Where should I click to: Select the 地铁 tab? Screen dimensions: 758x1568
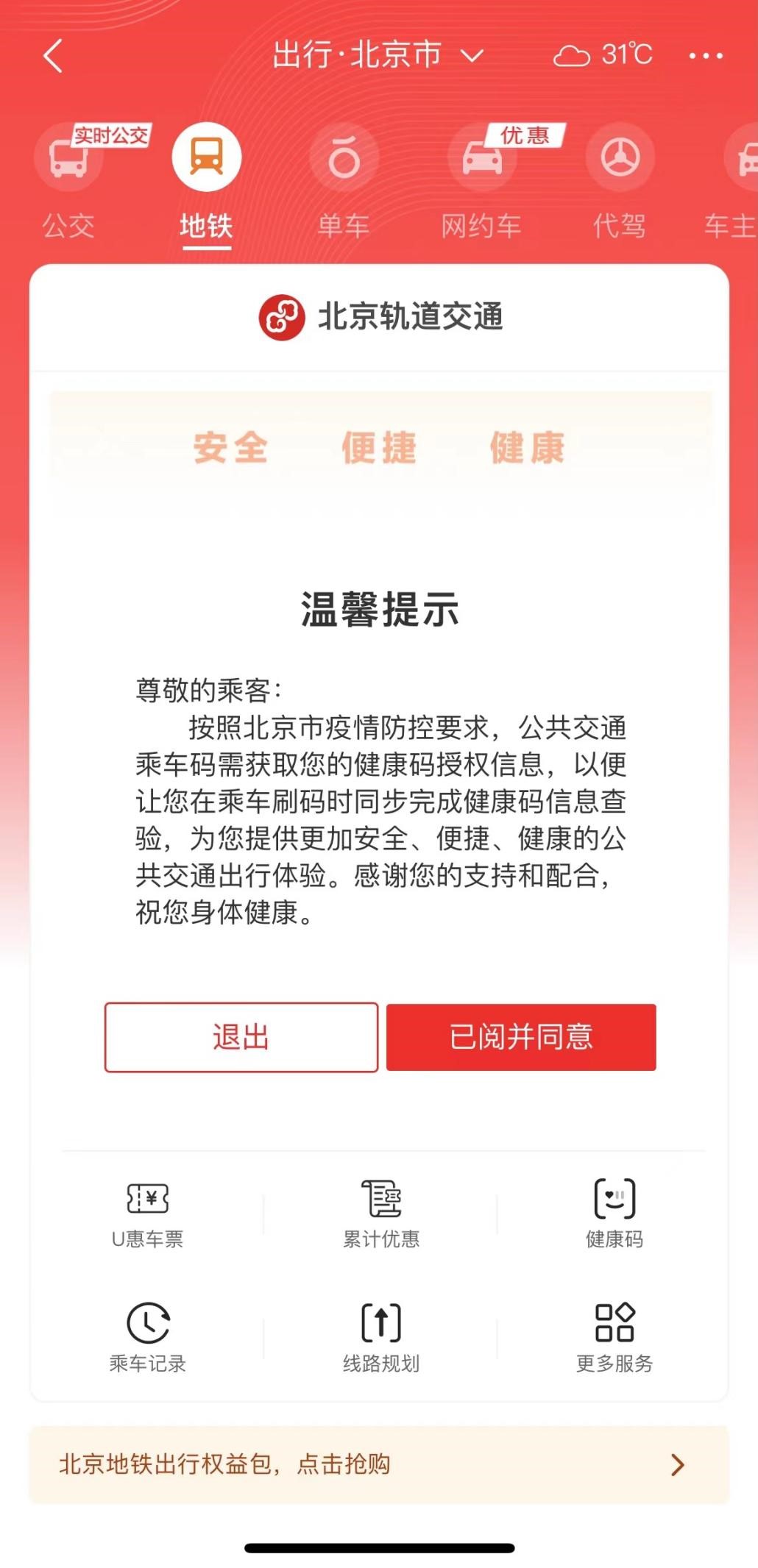click(206, 179)
